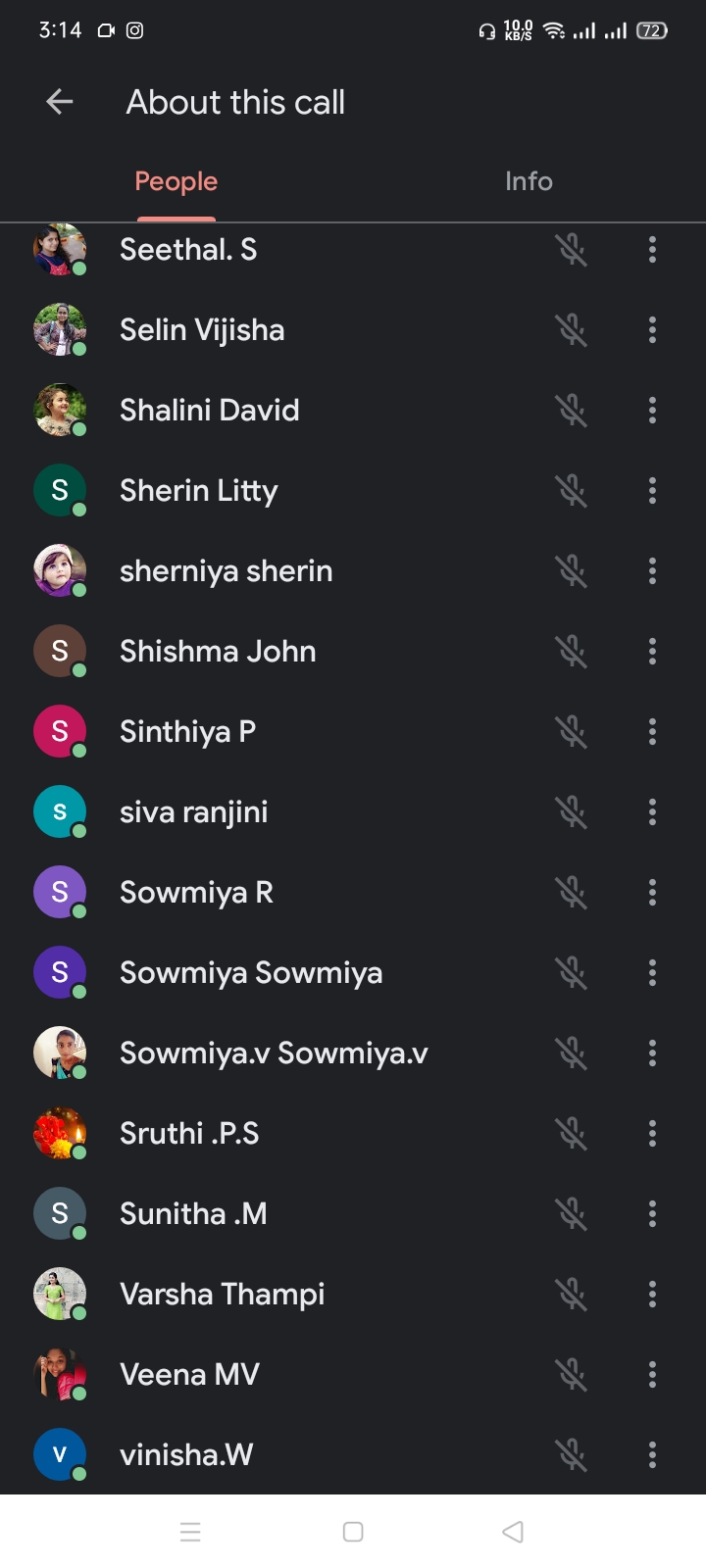Open more options for Sruthi .P.S

(x=652, y=1134)
